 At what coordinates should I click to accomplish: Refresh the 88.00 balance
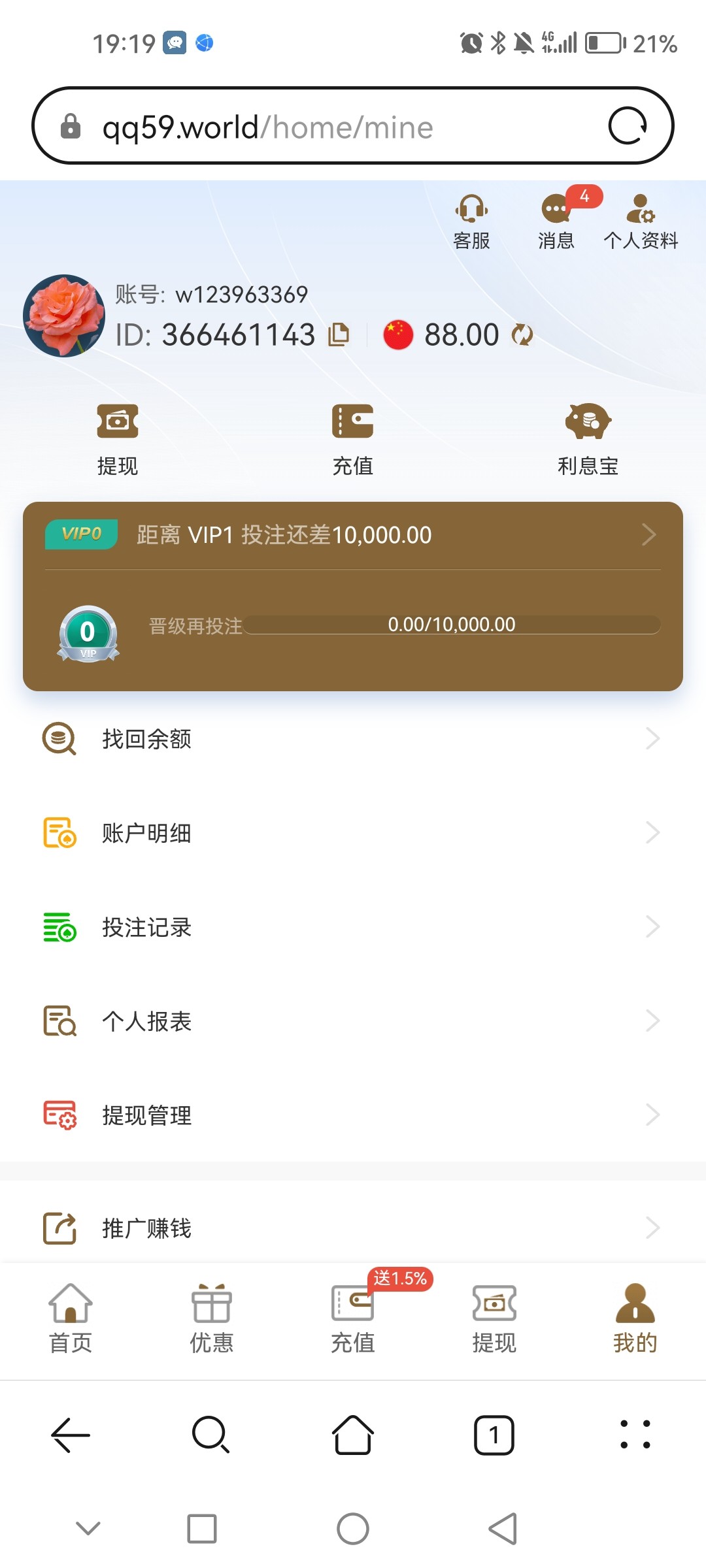(x=522, y=335)
